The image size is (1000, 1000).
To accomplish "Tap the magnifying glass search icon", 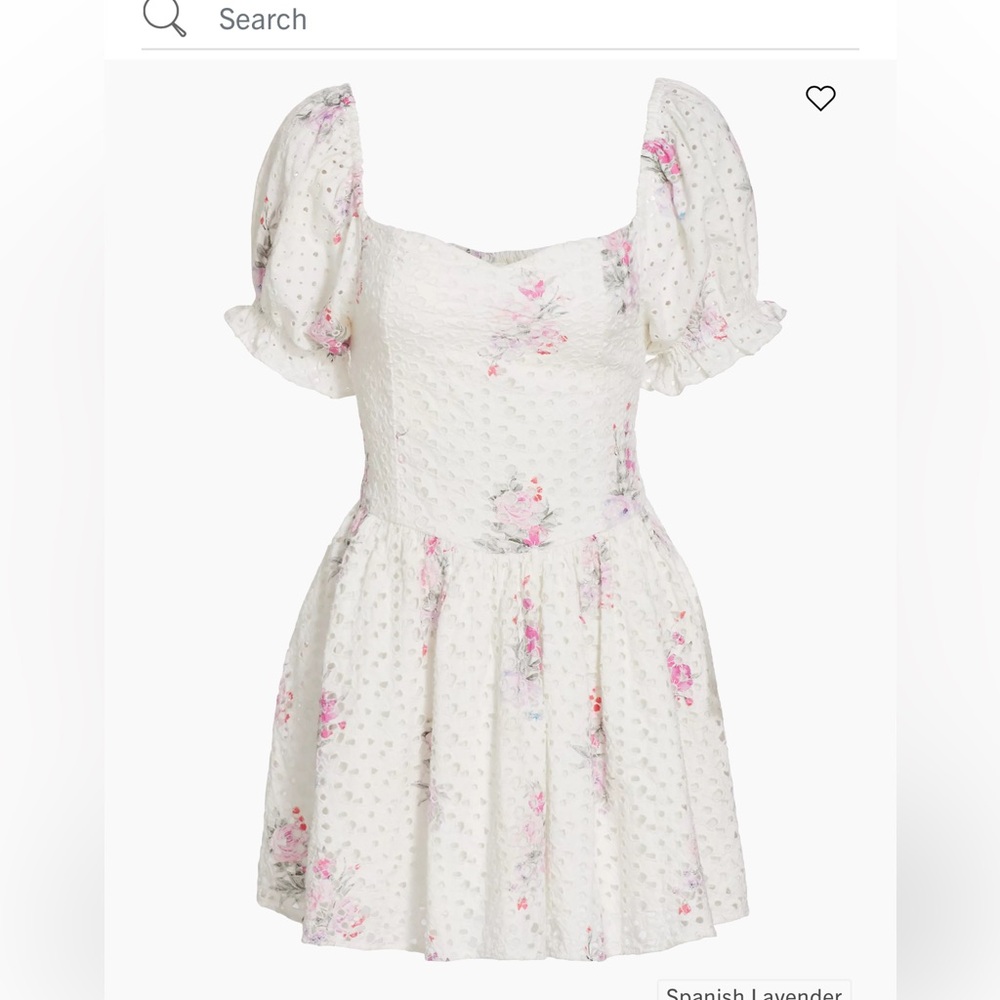I will (x=164, y=17).
